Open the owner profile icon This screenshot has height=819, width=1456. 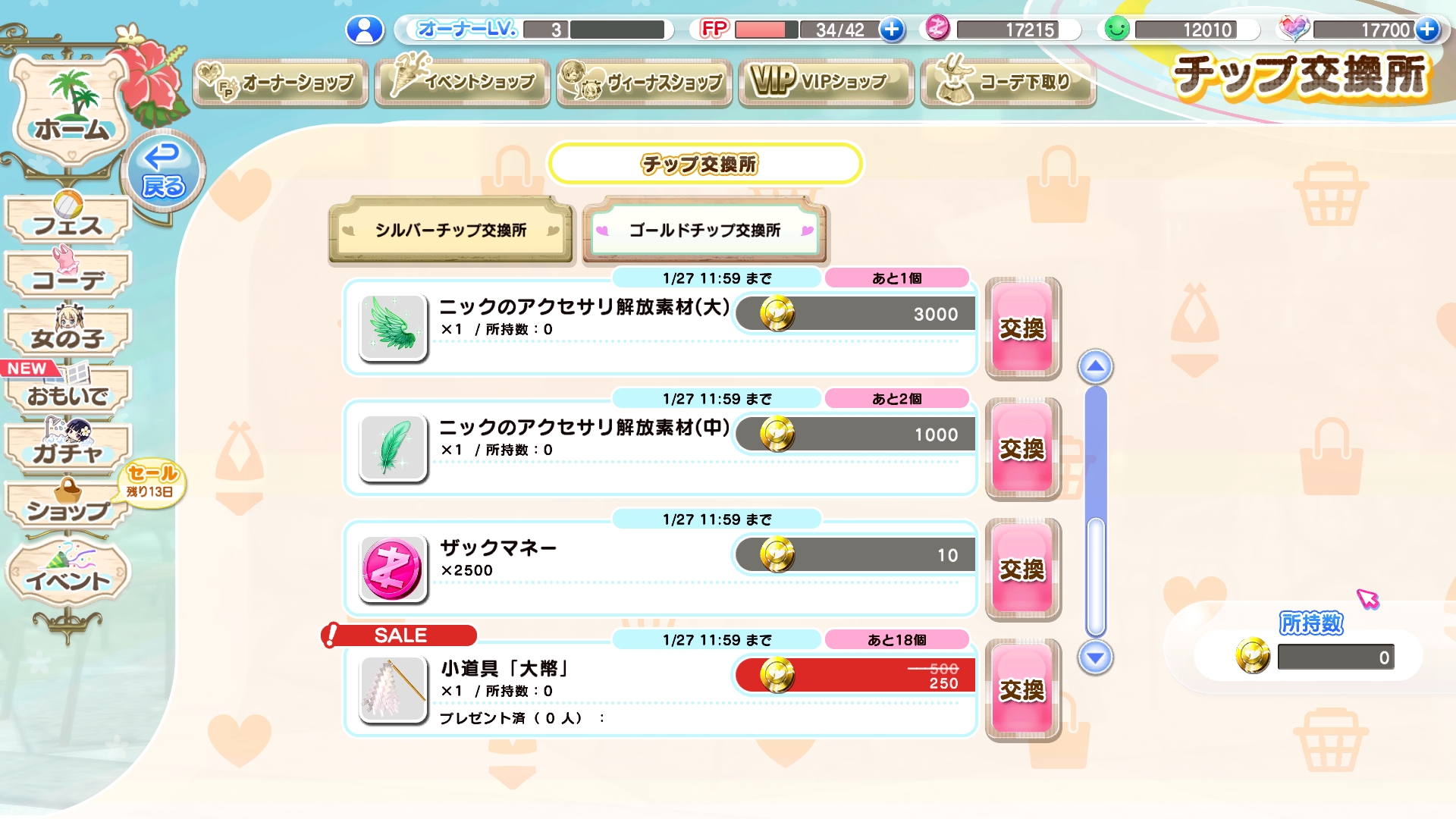[x=365, y=30]
